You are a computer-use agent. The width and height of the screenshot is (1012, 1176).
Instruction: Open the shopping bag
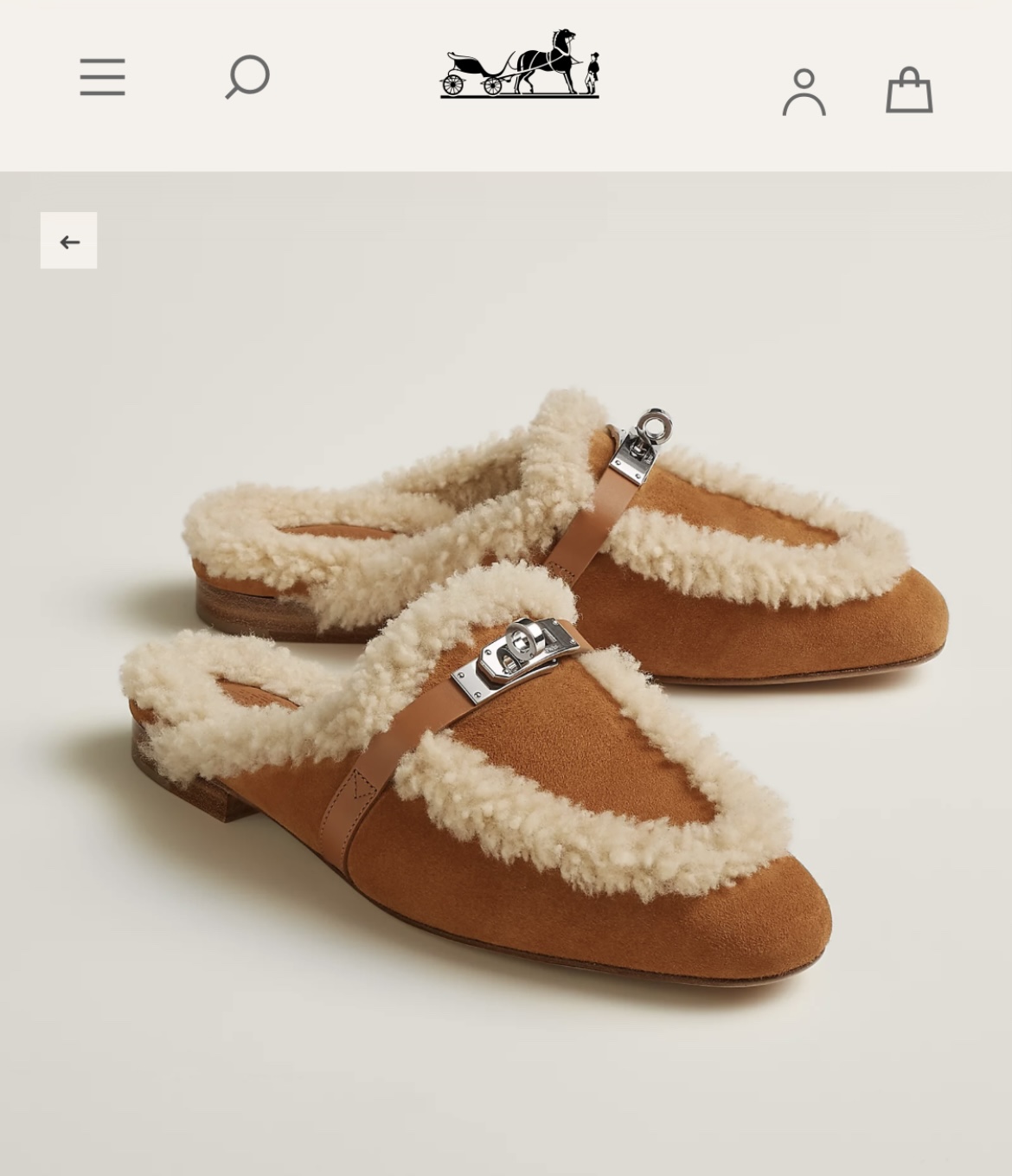pos(909,90)
